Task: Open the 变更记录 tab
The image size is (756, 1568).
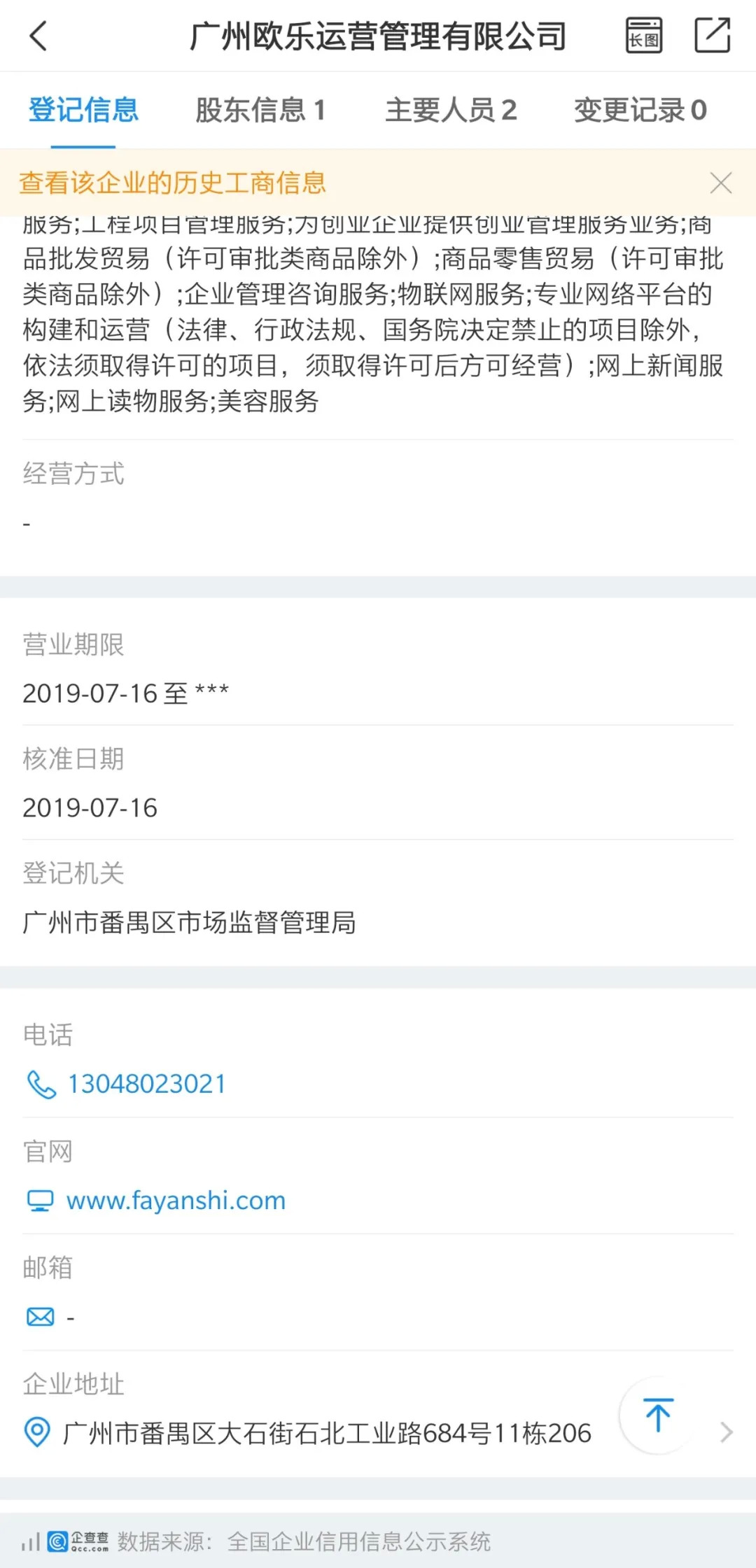Action: tap(640, 111)
